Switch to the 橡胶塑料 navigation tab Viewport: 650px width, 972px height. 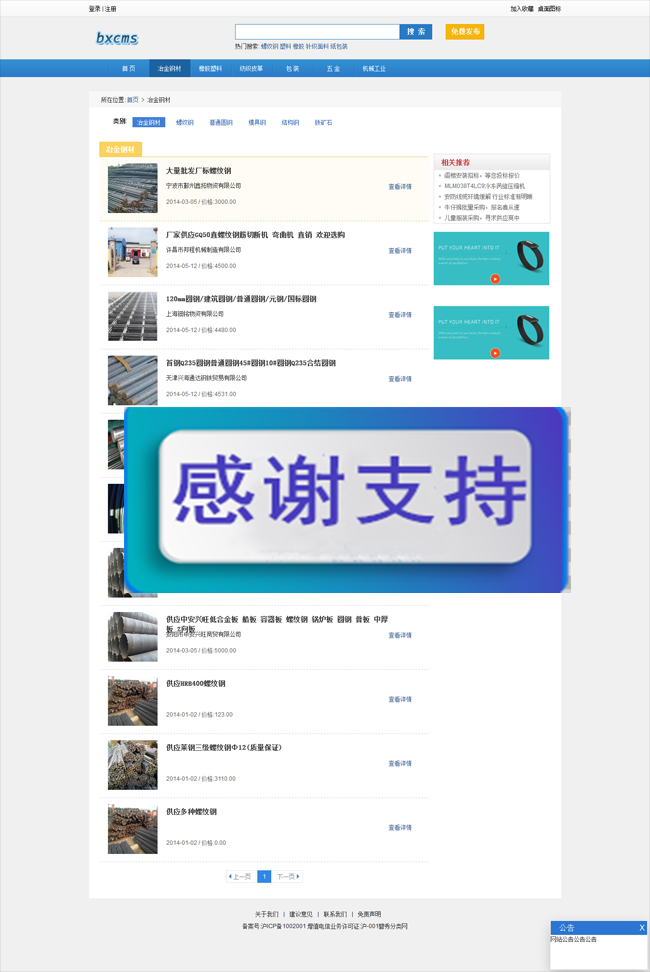(x=210, y=69)
